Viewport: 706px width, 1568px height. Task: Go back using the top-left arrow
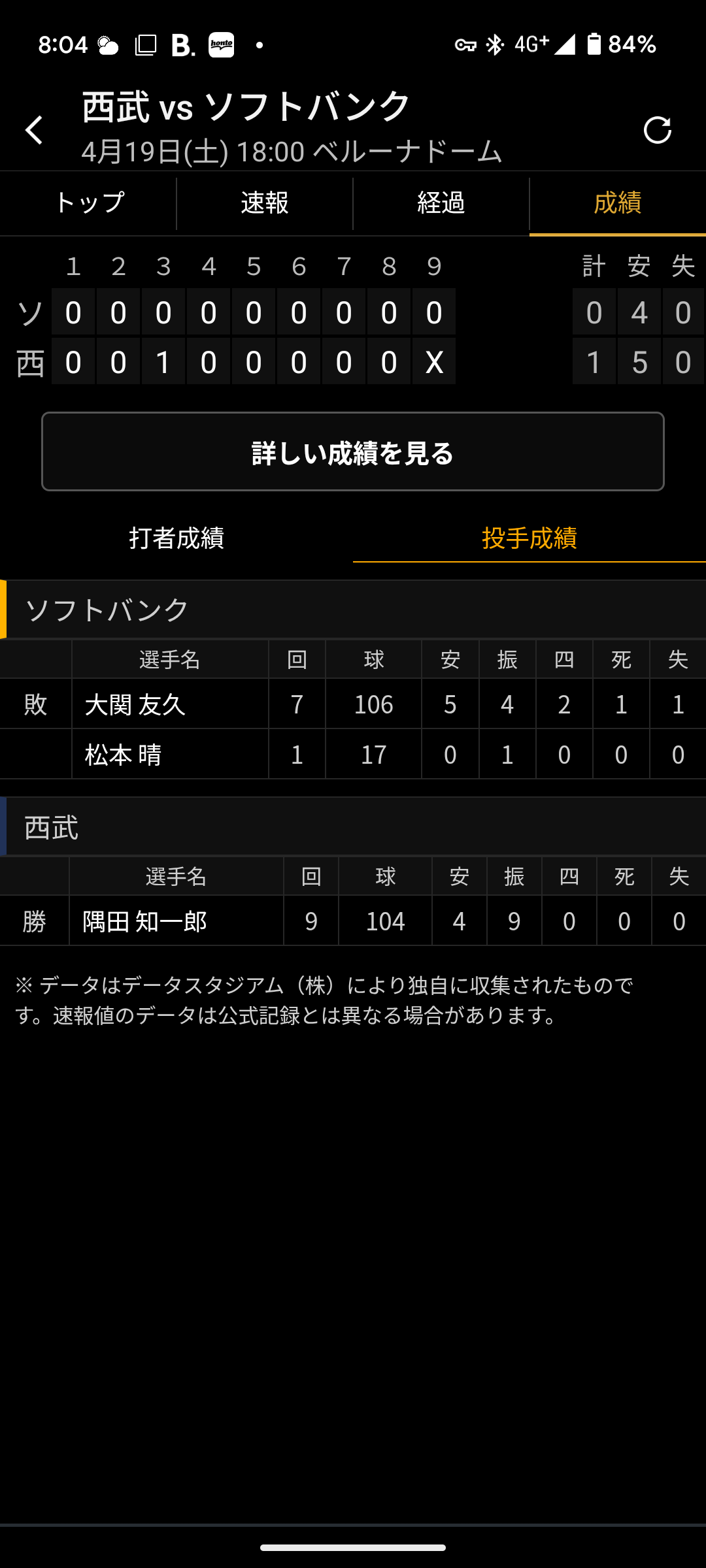click(34, 130)
